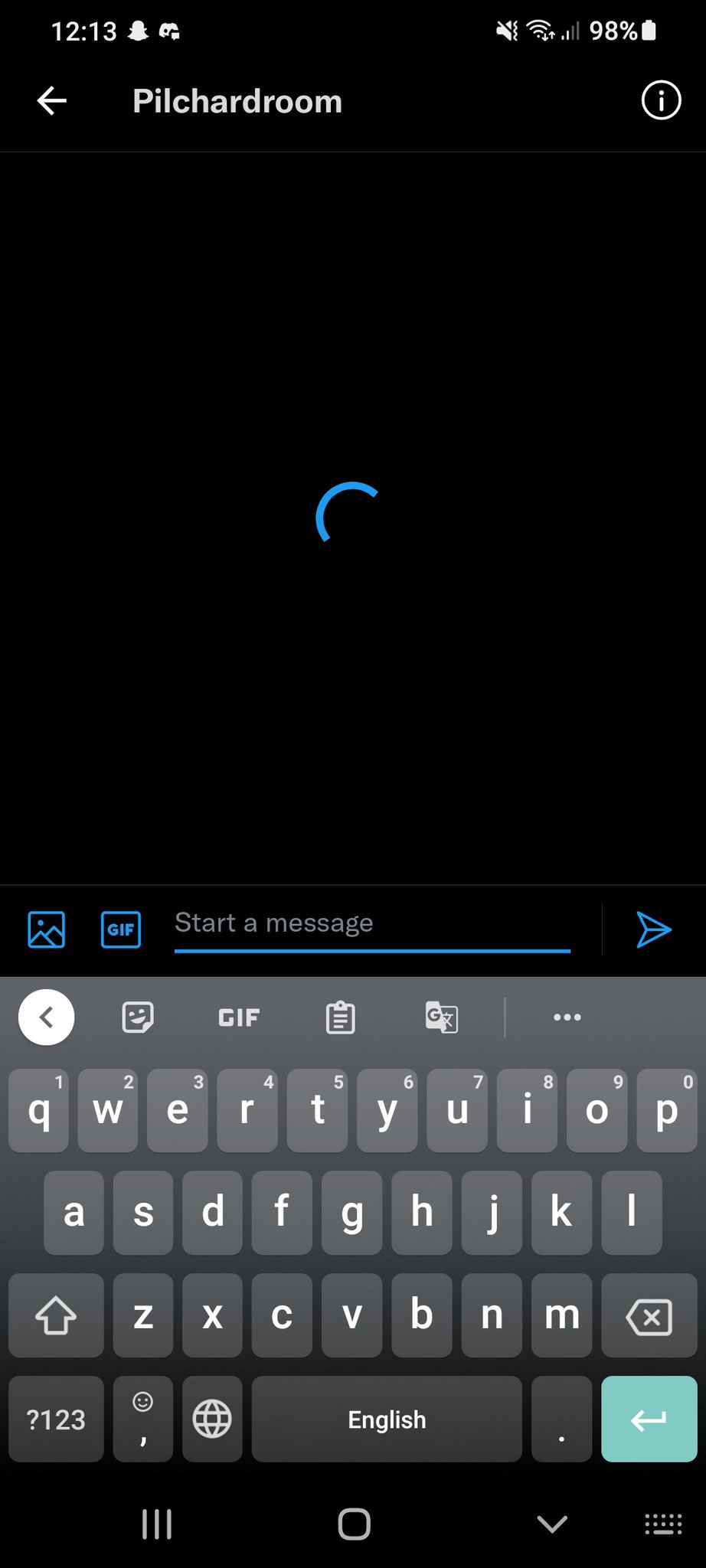This screenshot has width=706, height=1568.
Task: Hit the teal enter key
Action: (x=649, y=1419)
